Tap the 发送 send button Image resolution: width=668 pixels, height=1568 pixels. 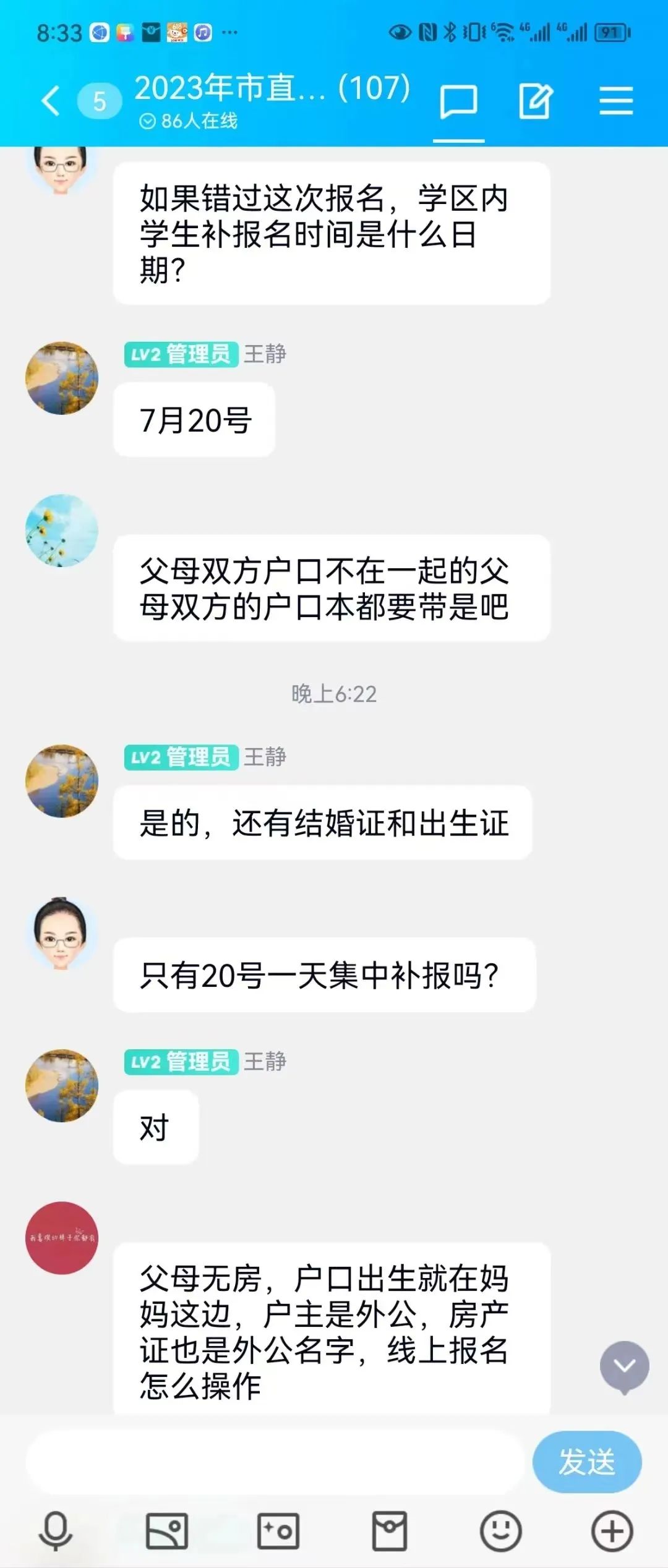tap(586, 1462)
